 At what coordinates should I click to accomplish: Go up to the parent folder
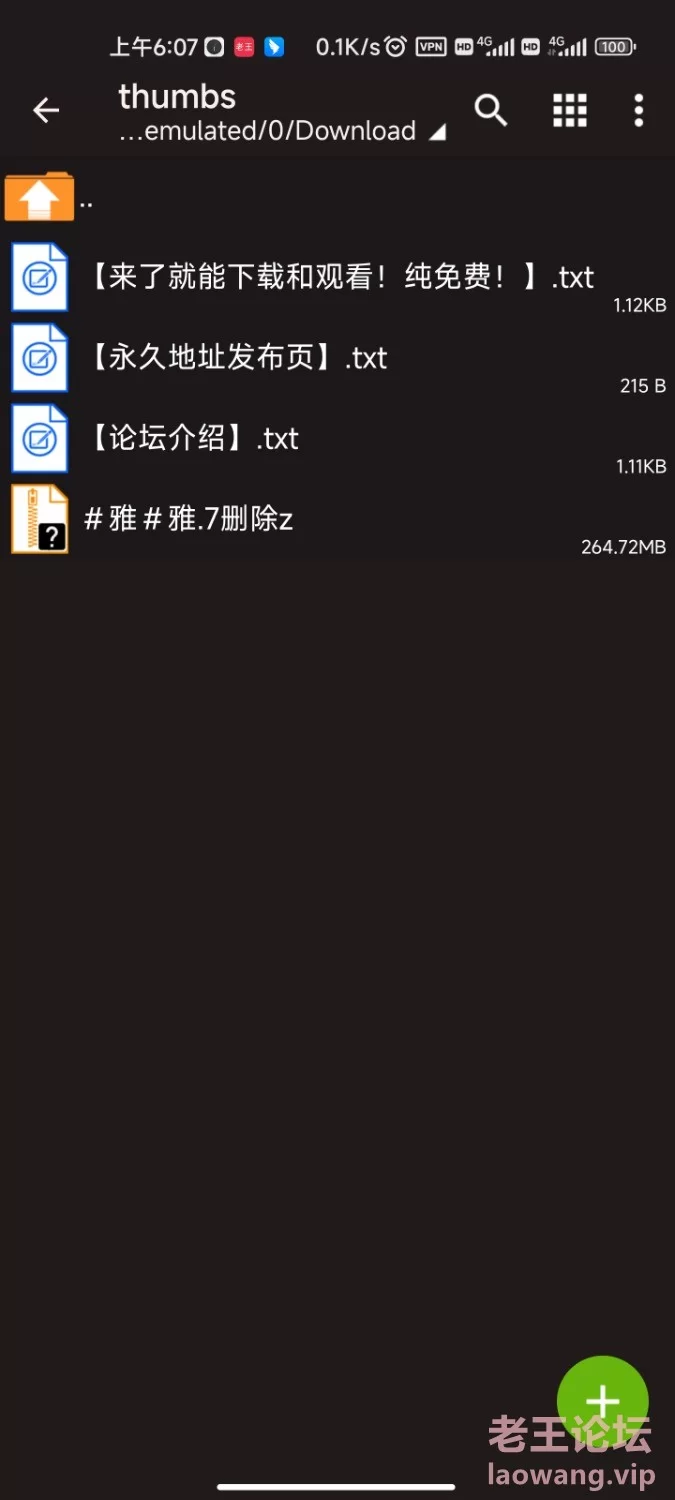pos(337,197)
